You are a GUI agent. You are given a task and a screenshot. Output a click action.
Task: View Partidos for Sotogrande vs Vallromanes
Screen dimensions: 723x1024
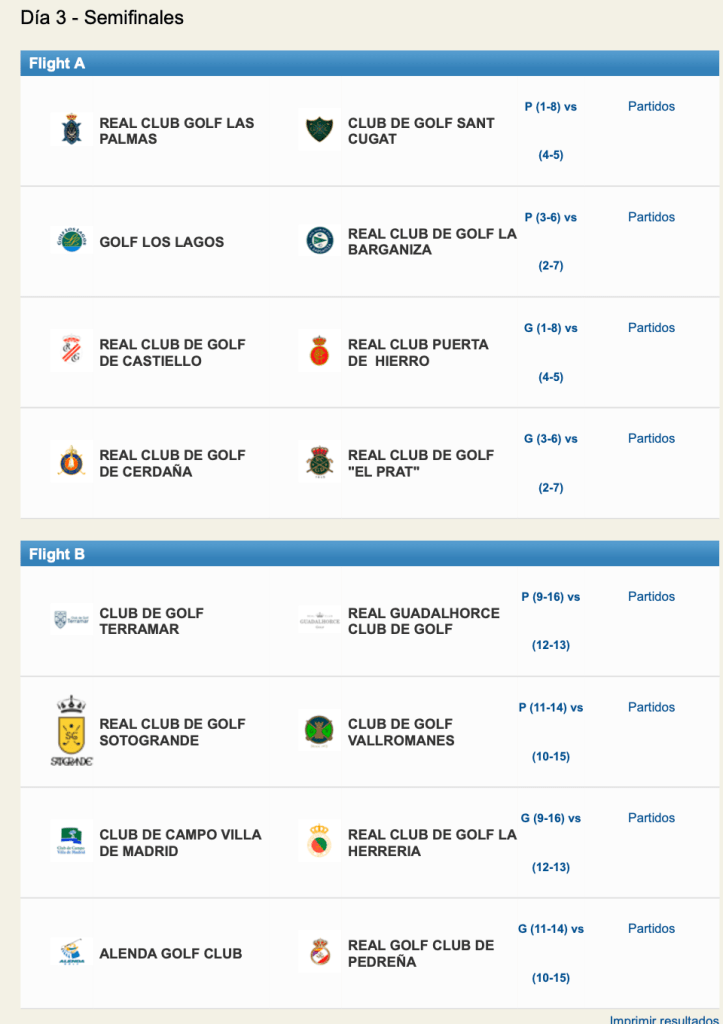tap(651, 708)
